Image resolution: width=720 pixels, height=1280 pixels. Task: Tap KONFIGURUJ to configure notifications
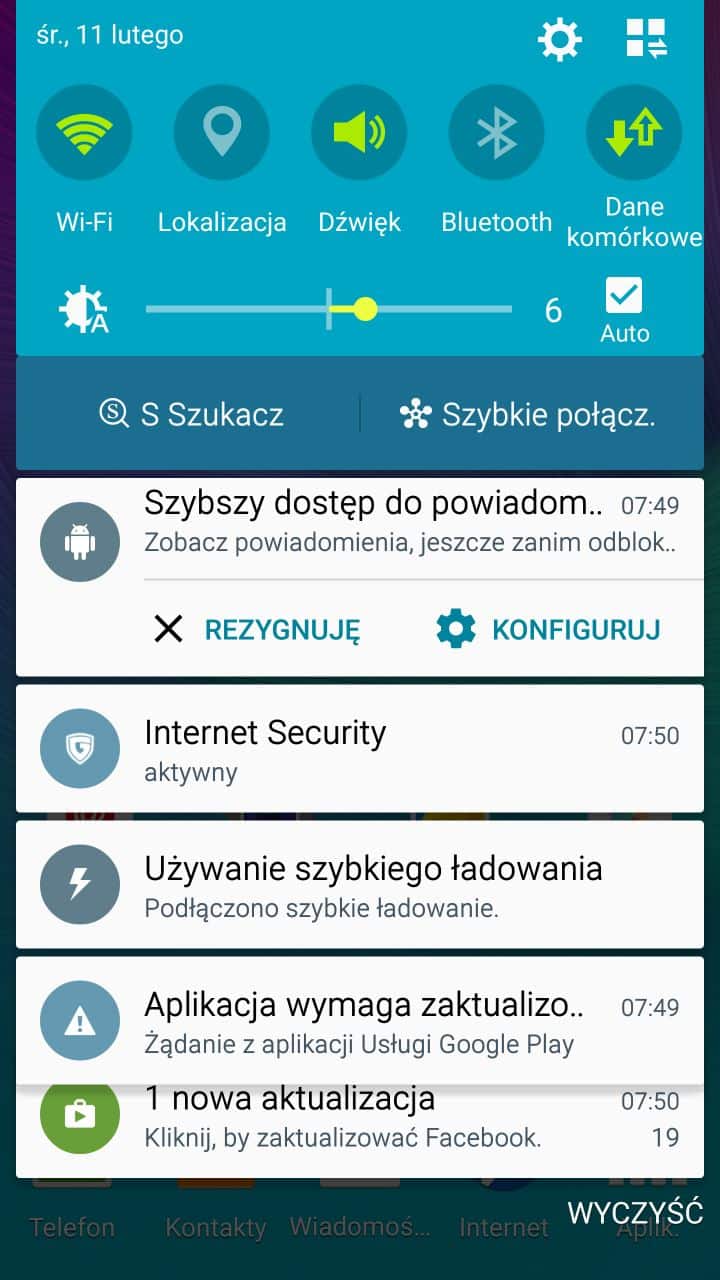548,629
